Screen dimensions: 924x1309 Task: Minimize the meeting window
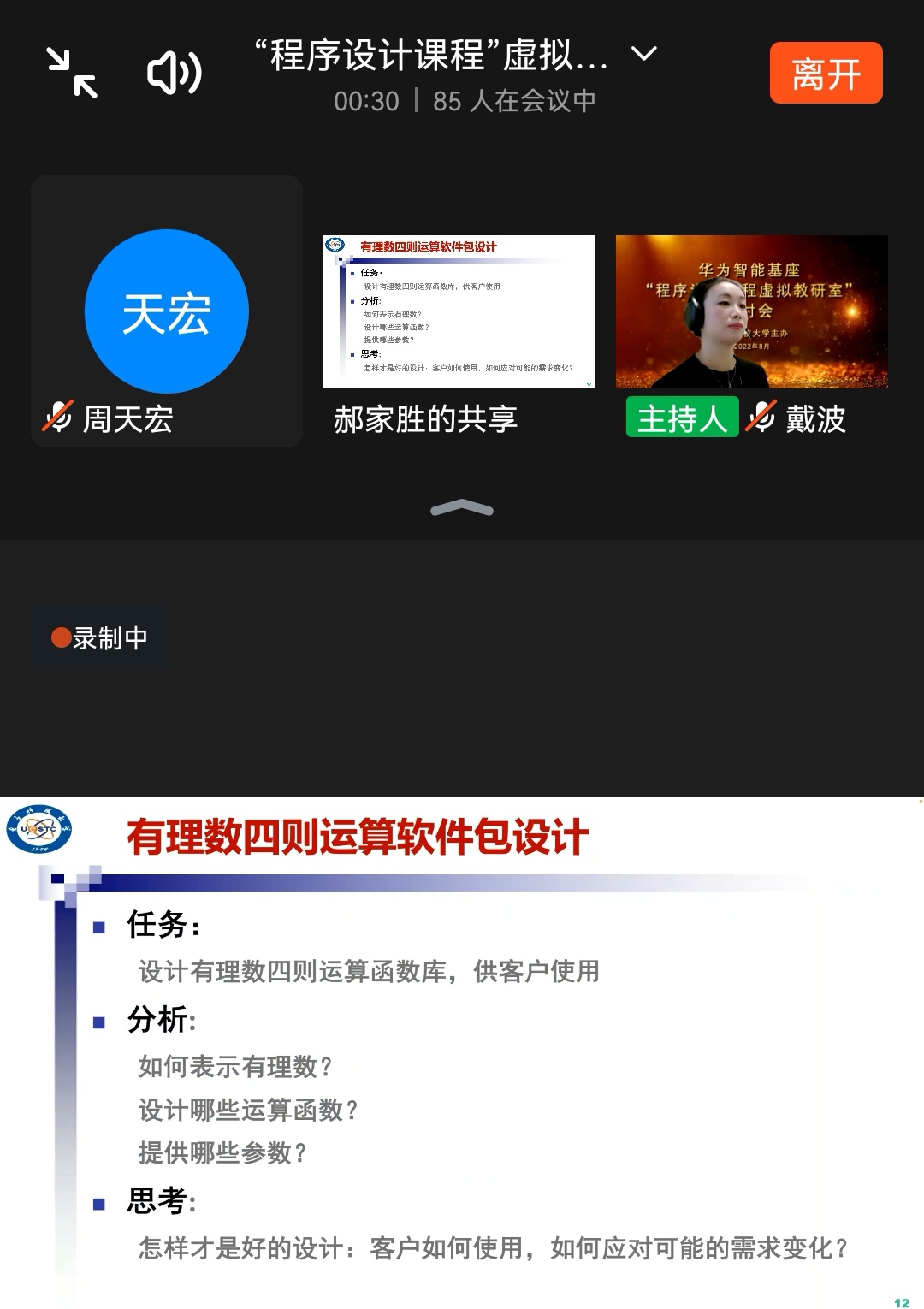tap(72, 73)
